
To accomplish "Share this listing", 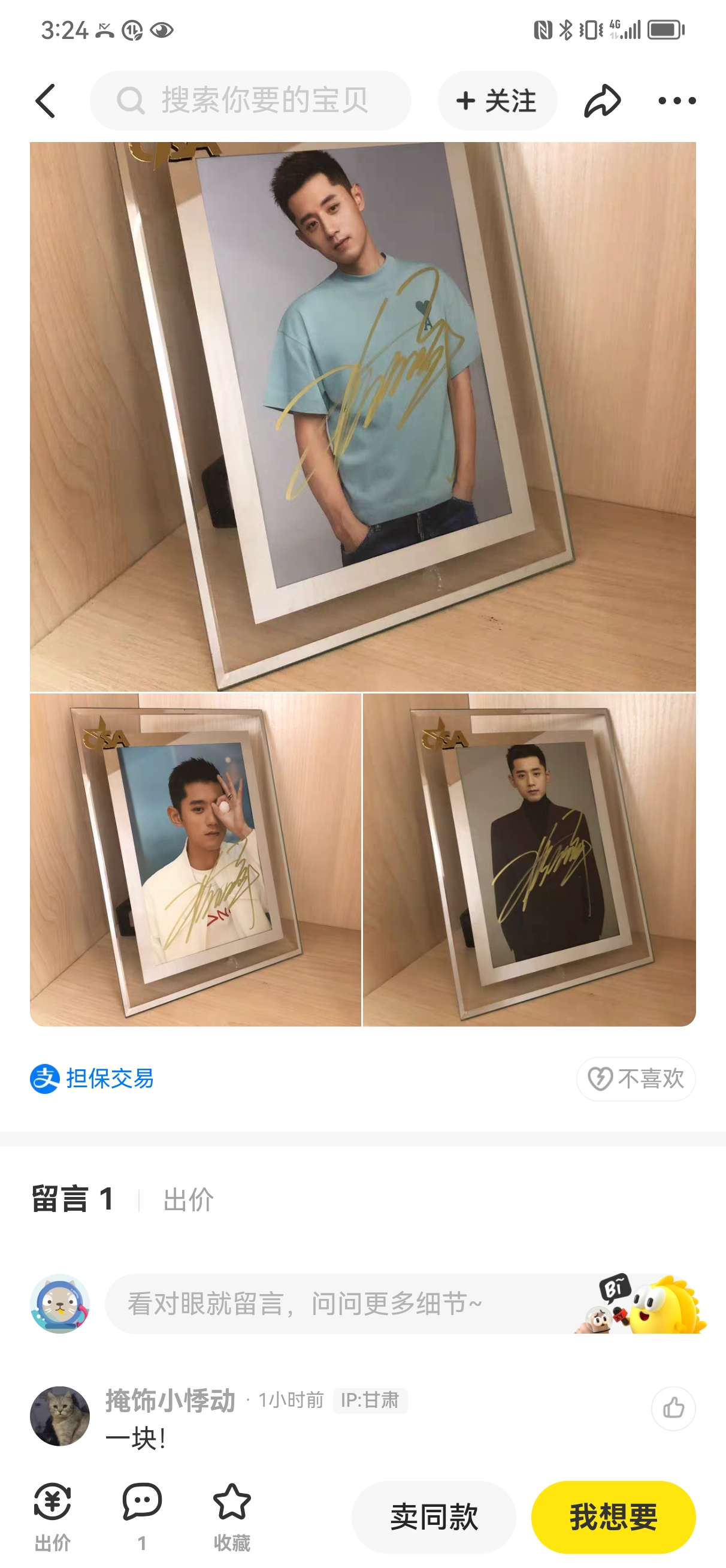I will pos(602,101).
